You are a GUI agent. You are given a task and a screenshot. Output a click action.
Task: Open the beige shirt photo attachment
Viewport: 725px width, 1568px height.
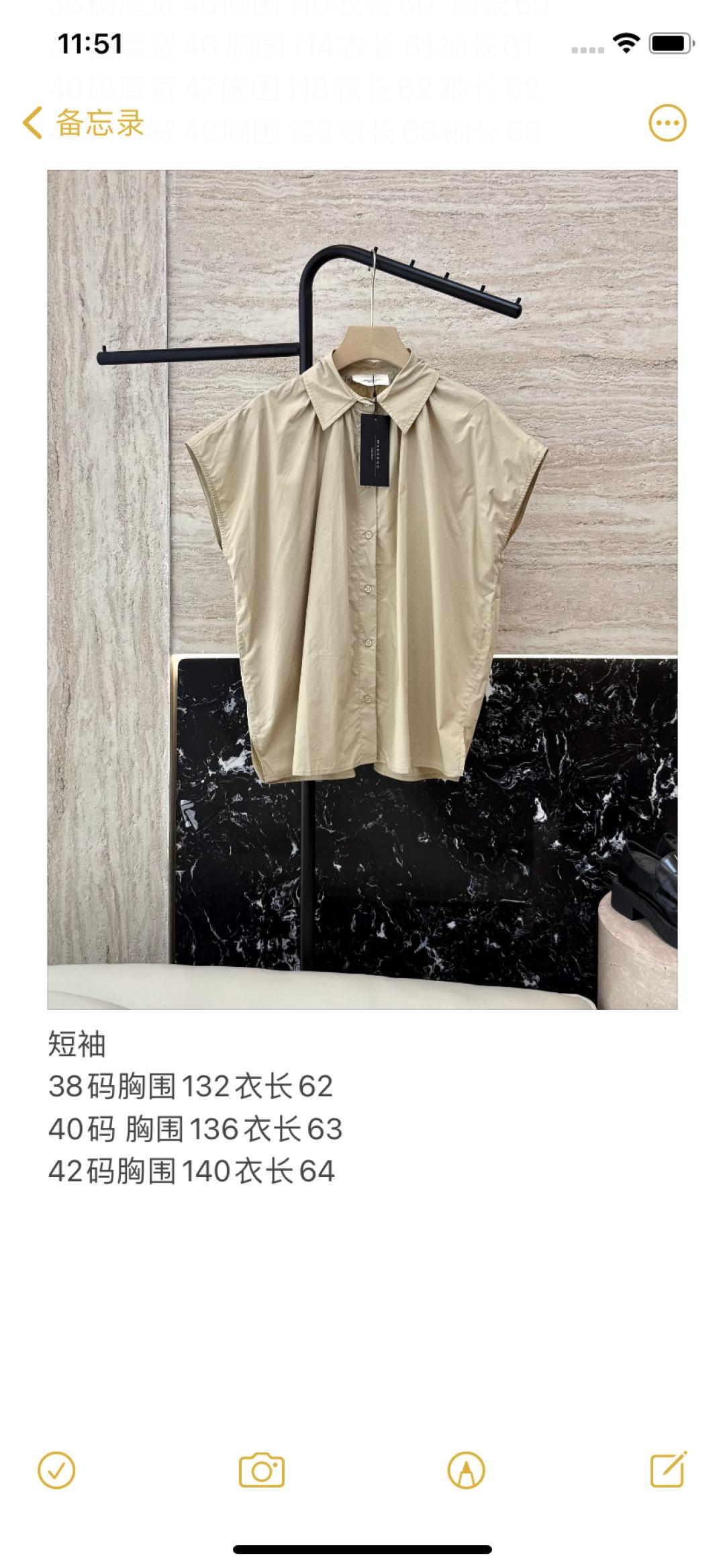coord(362,589)
